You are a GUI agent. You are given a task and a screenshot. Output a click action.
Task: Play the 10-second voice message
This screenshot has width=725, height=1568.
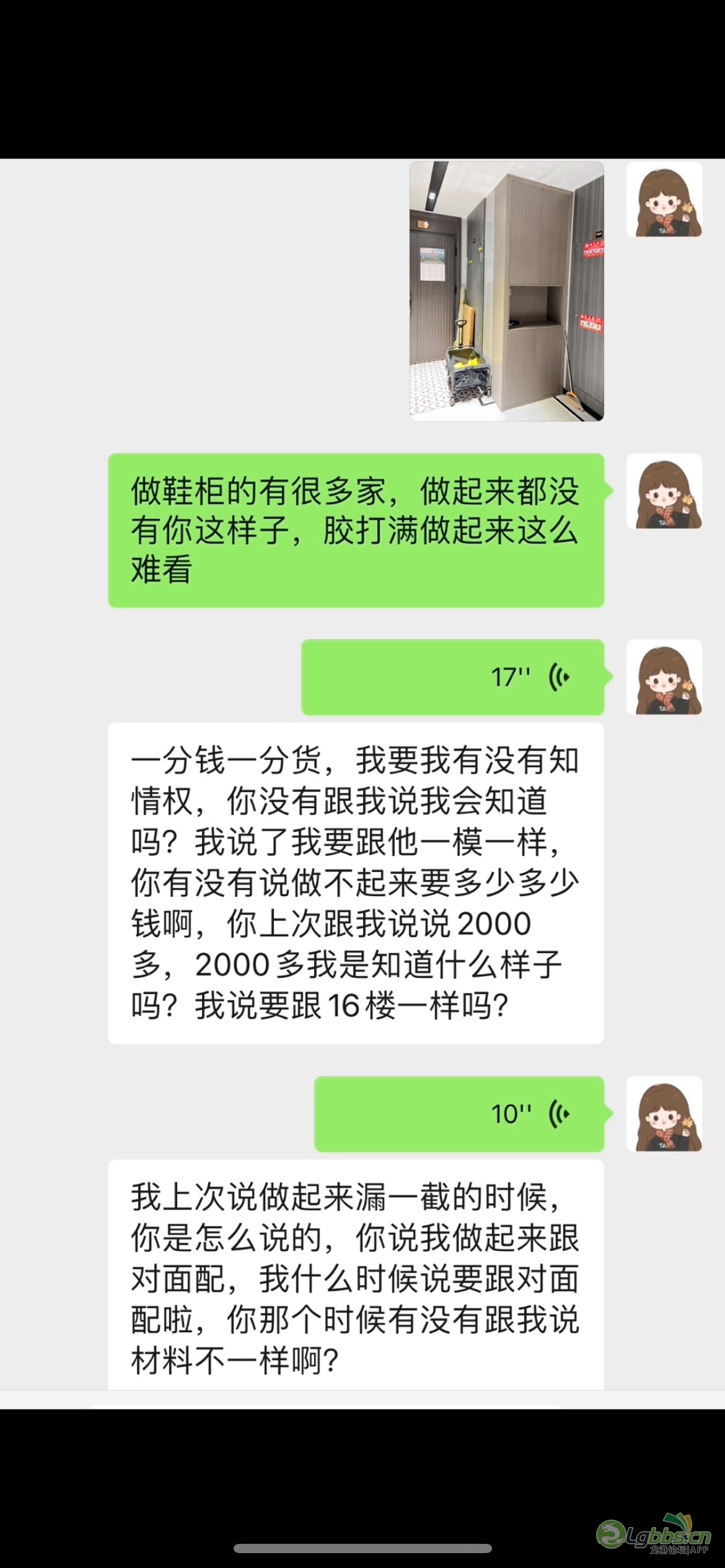point(459,1114)
